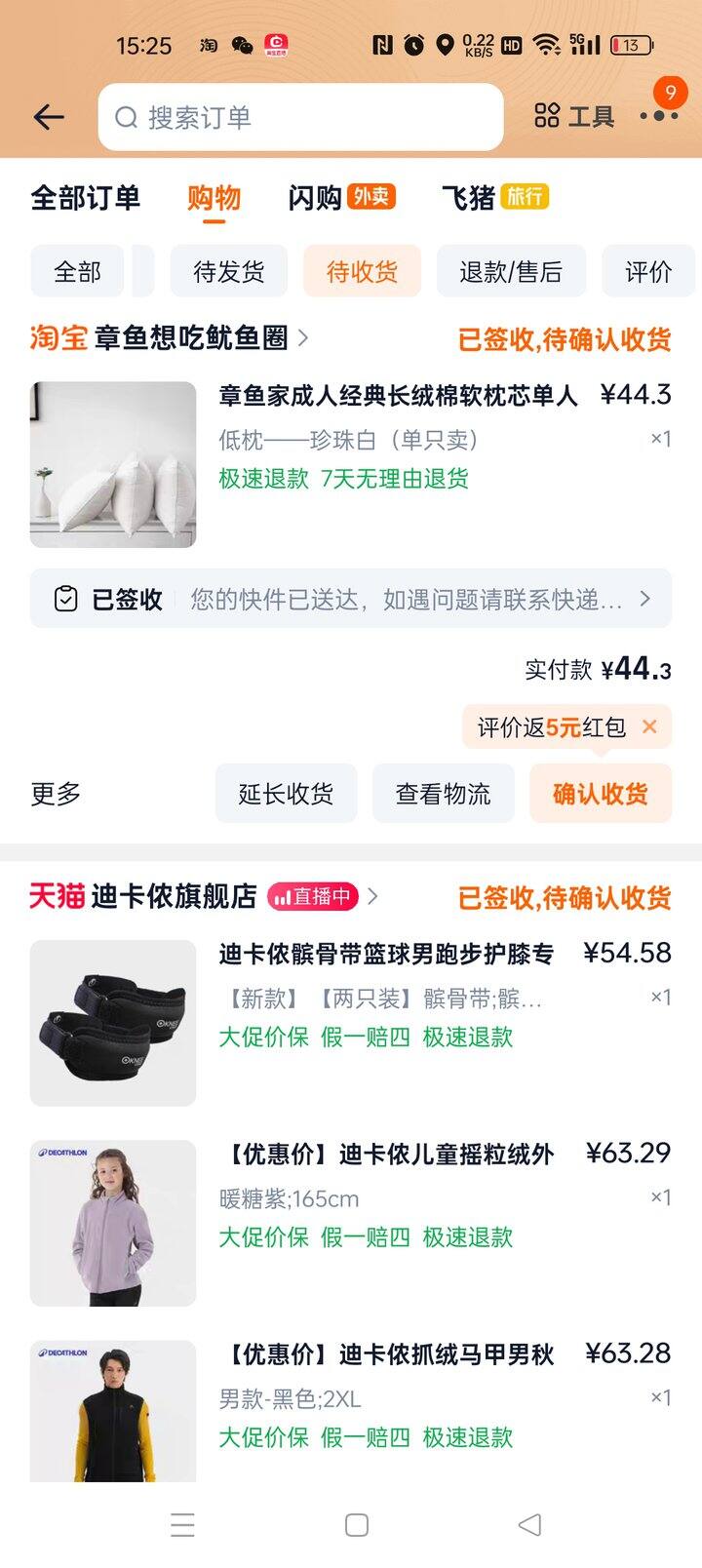Open 更多 options for pillow order
This screenshot has width=702, height=1568.
click(56, 794)
